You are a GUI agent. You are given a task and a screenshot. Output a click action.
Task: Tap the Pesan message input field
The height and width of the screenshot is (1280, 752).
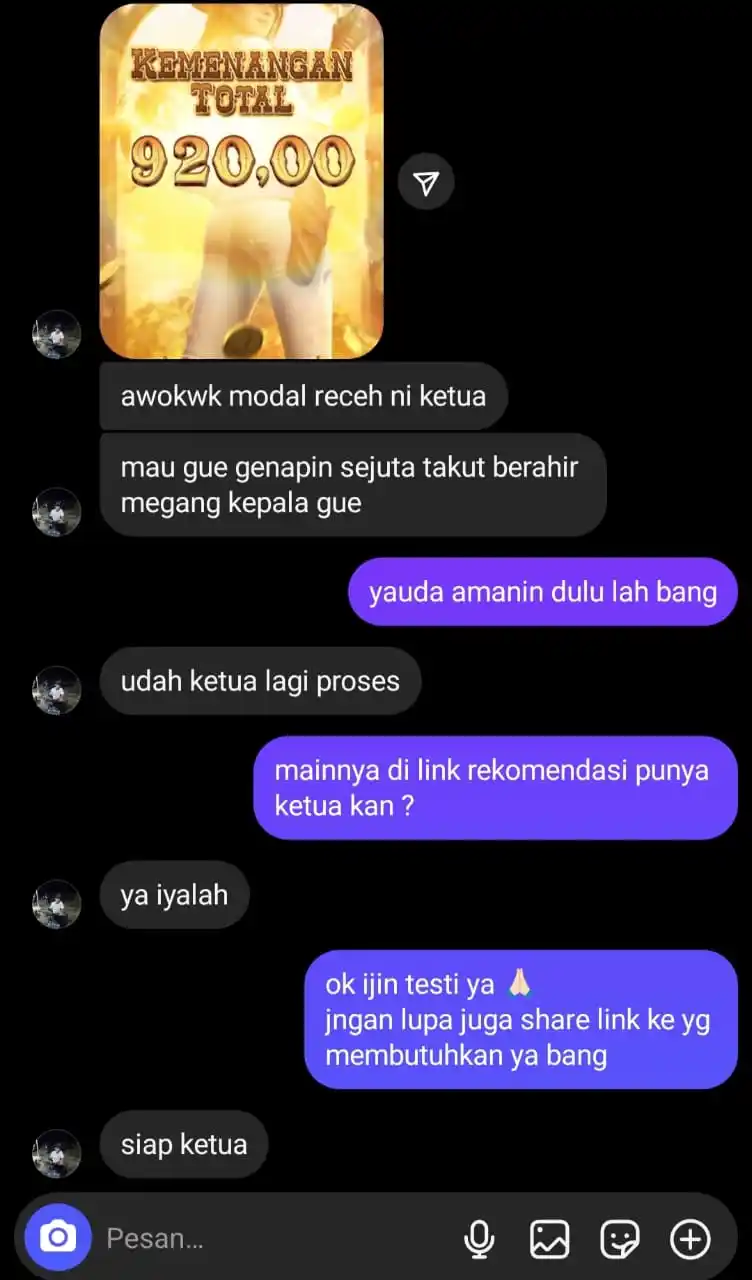point(270,1239)
